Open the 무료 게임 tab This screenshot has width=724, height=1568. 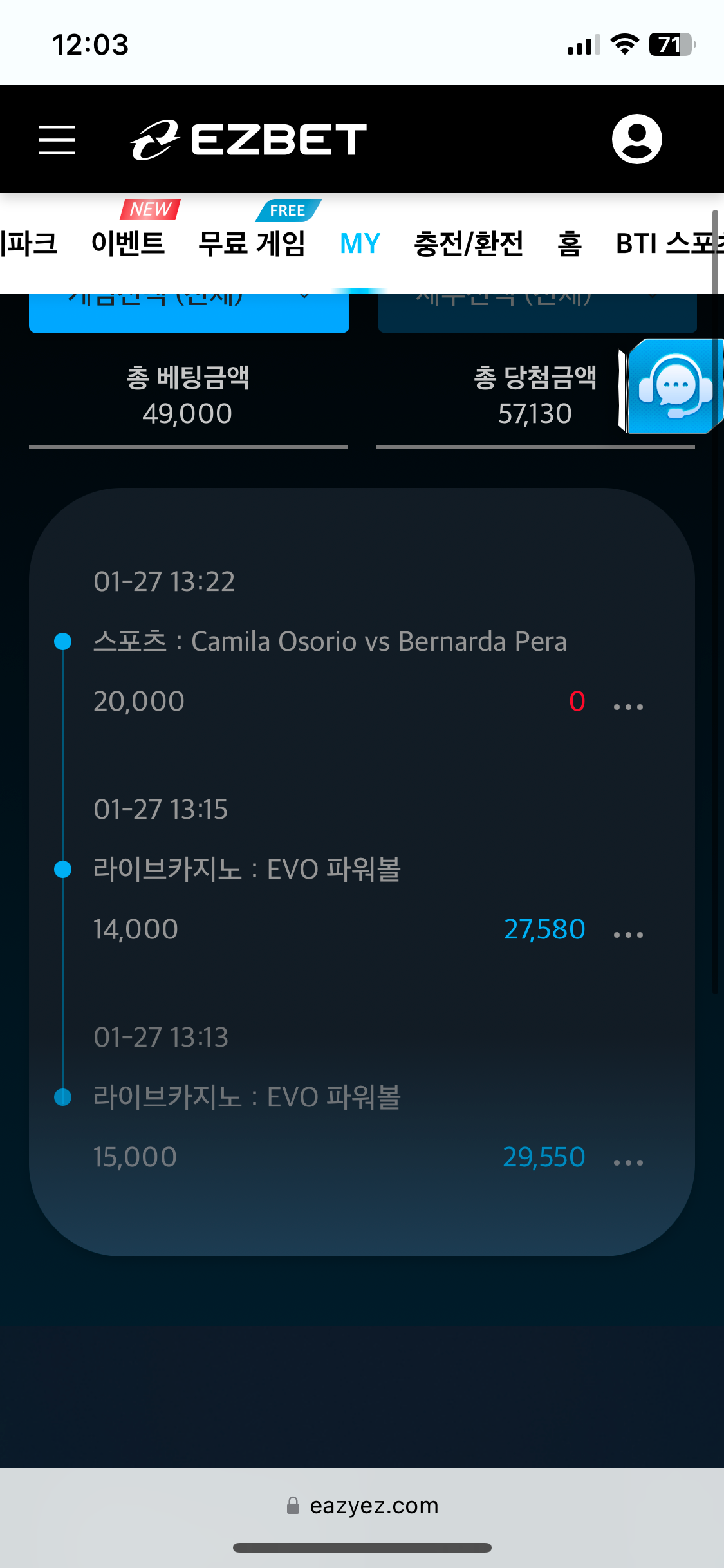[x=252, y=243]
